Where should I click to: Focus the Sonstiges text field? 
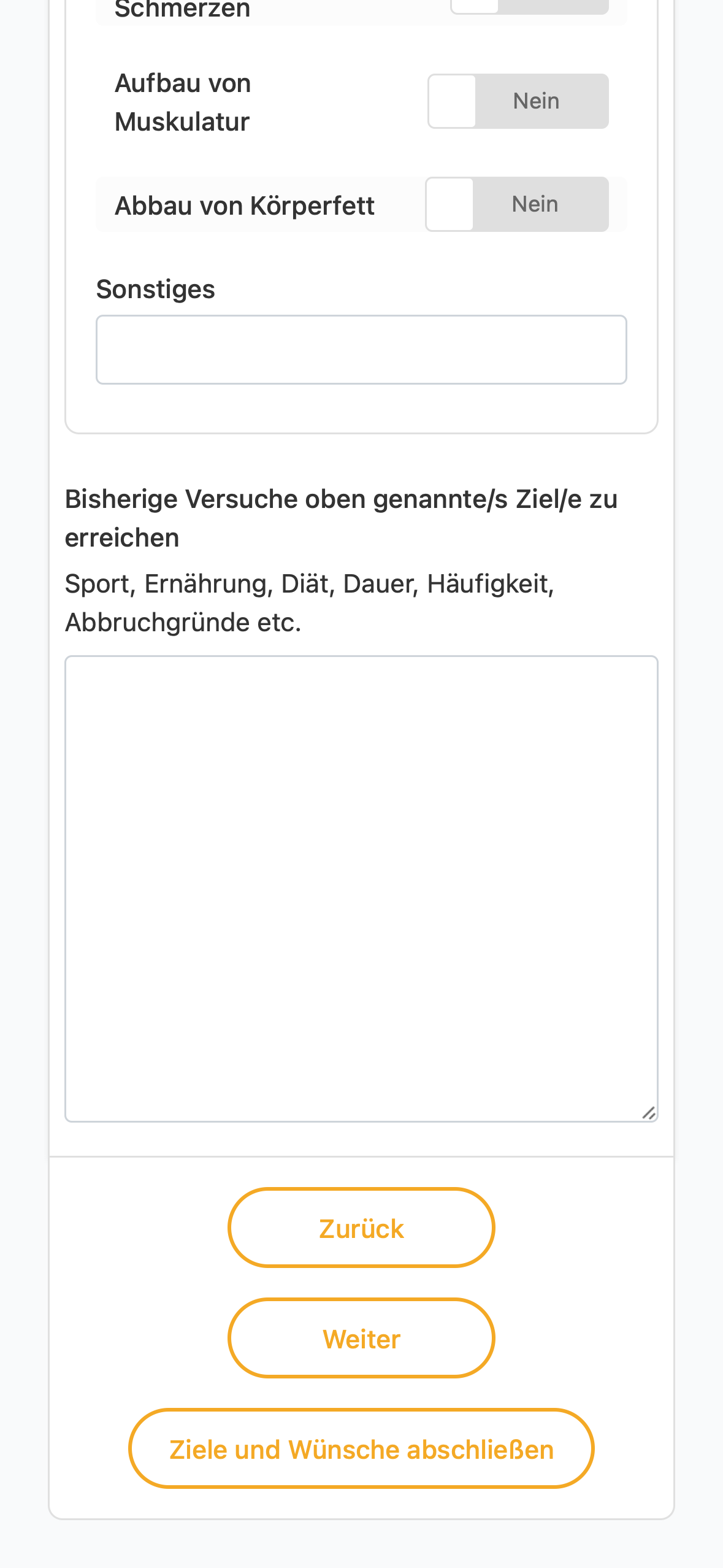pyautogui.click(x=361, y=350)
